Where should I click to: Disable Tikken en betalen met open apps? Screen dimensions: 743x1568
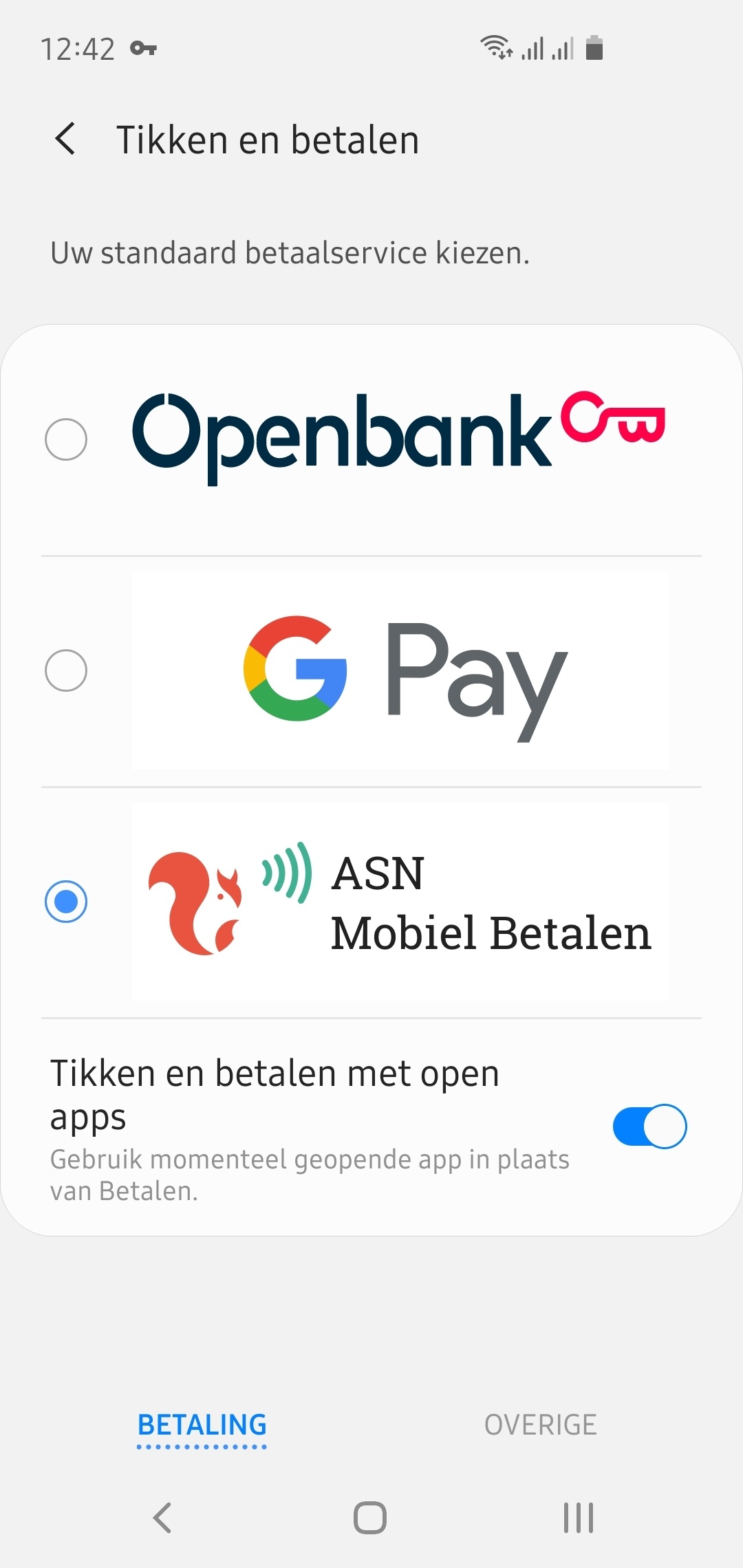(x=649, y=1126)
